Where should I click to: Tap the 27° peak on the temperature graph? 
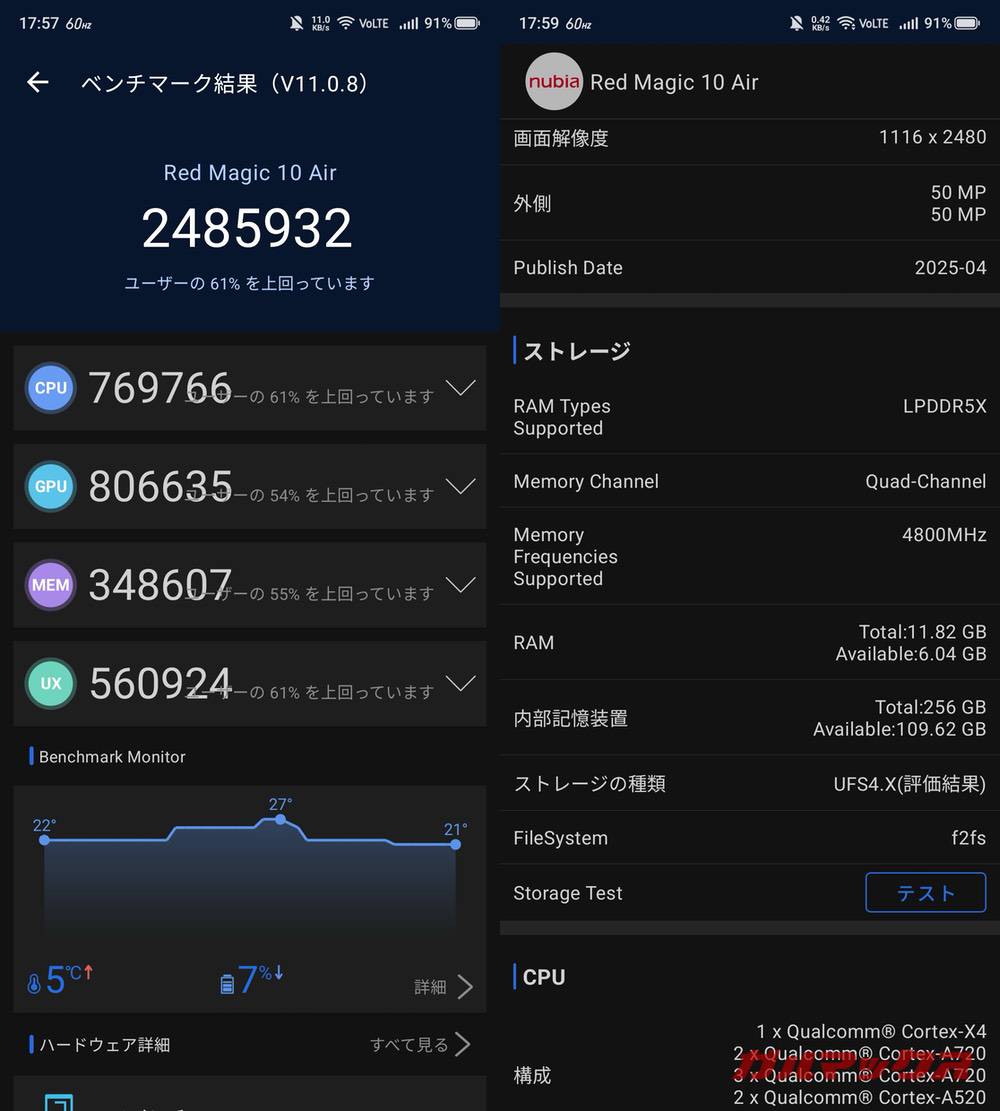tap(280, 820)
